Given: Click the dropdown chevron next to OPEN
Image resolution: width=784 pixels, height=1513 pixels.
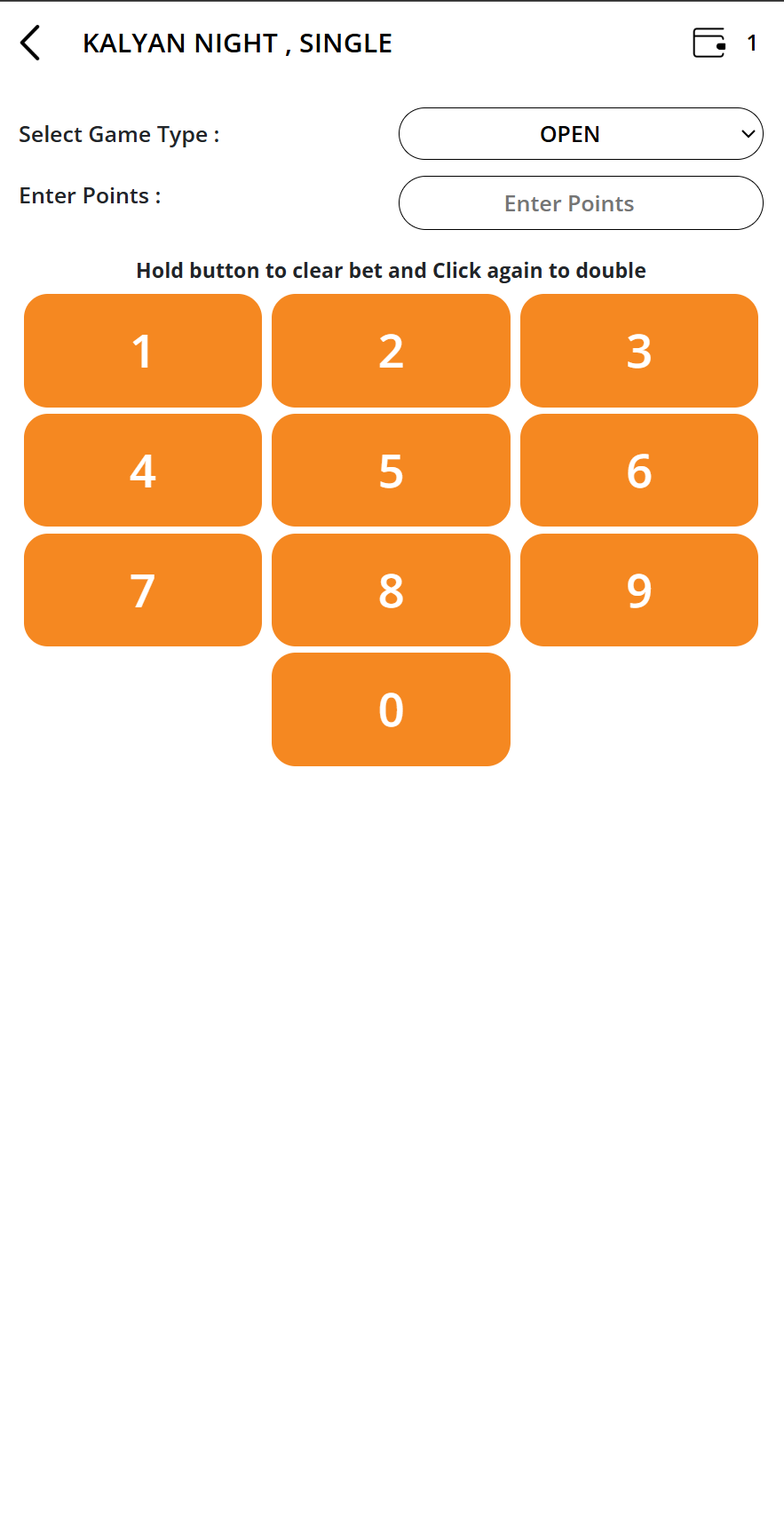Looking at the screenshot, I should [747, 134].
